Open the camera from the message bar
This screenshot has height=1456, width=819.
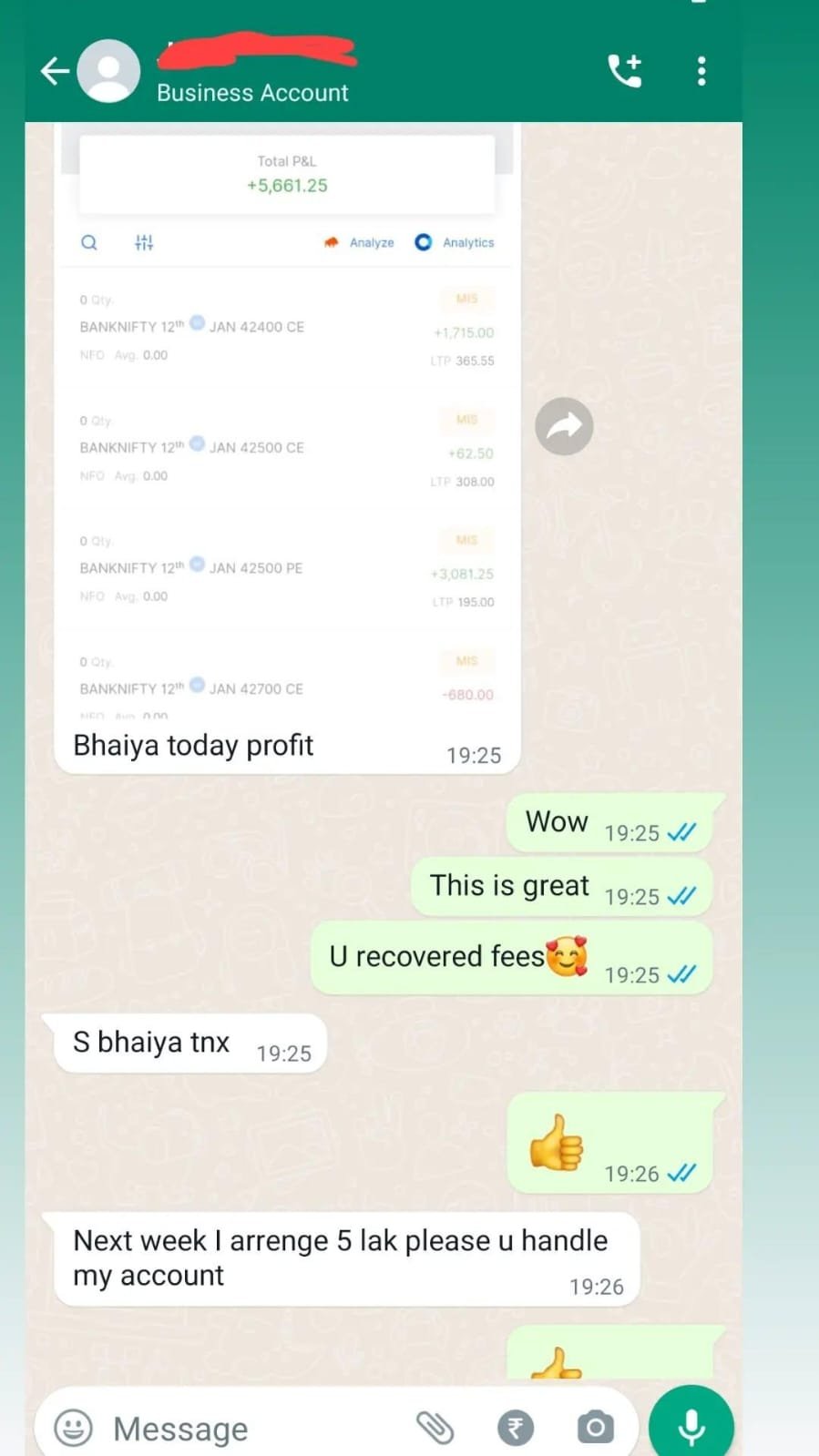[595, 1428]
